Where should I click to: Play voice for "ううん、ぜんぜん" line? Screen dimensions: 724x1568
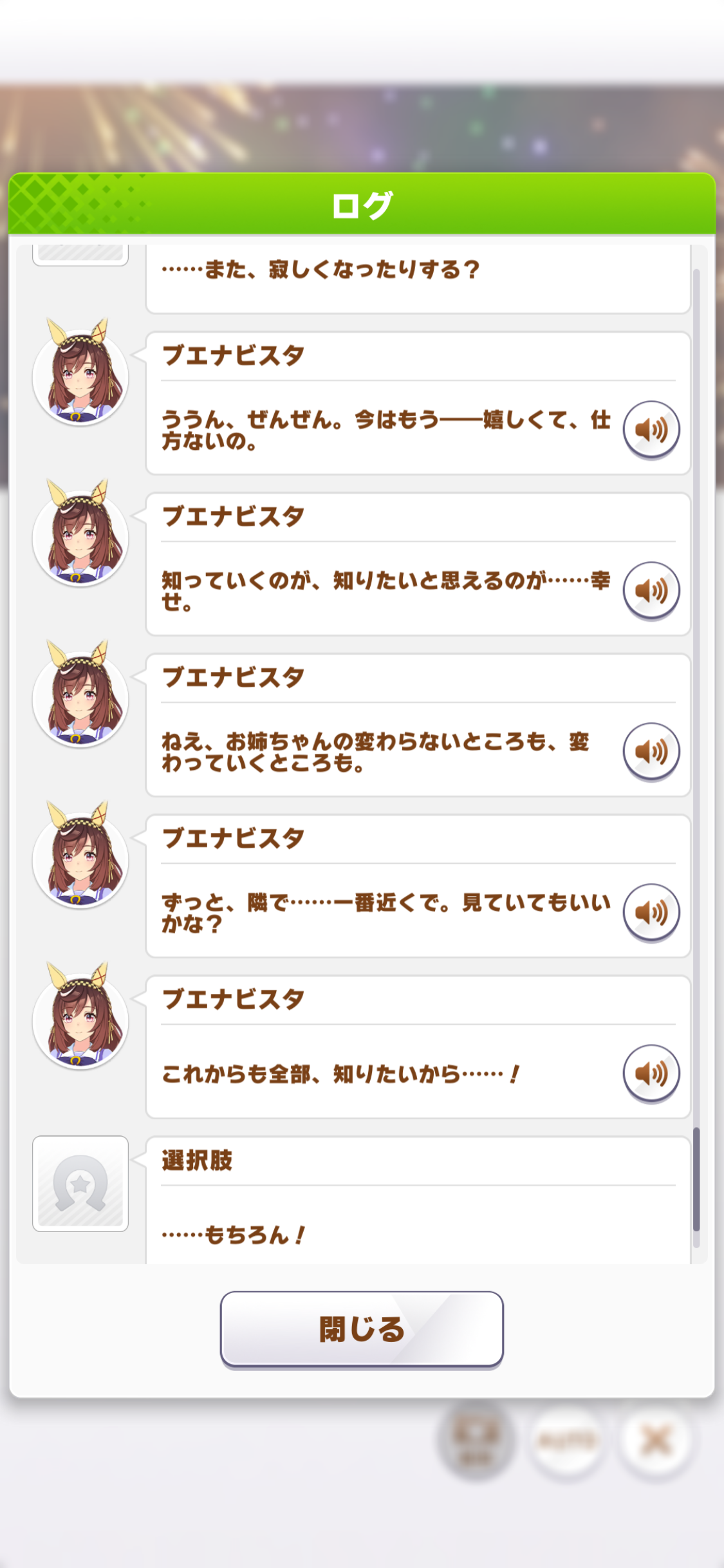[651, 429]
